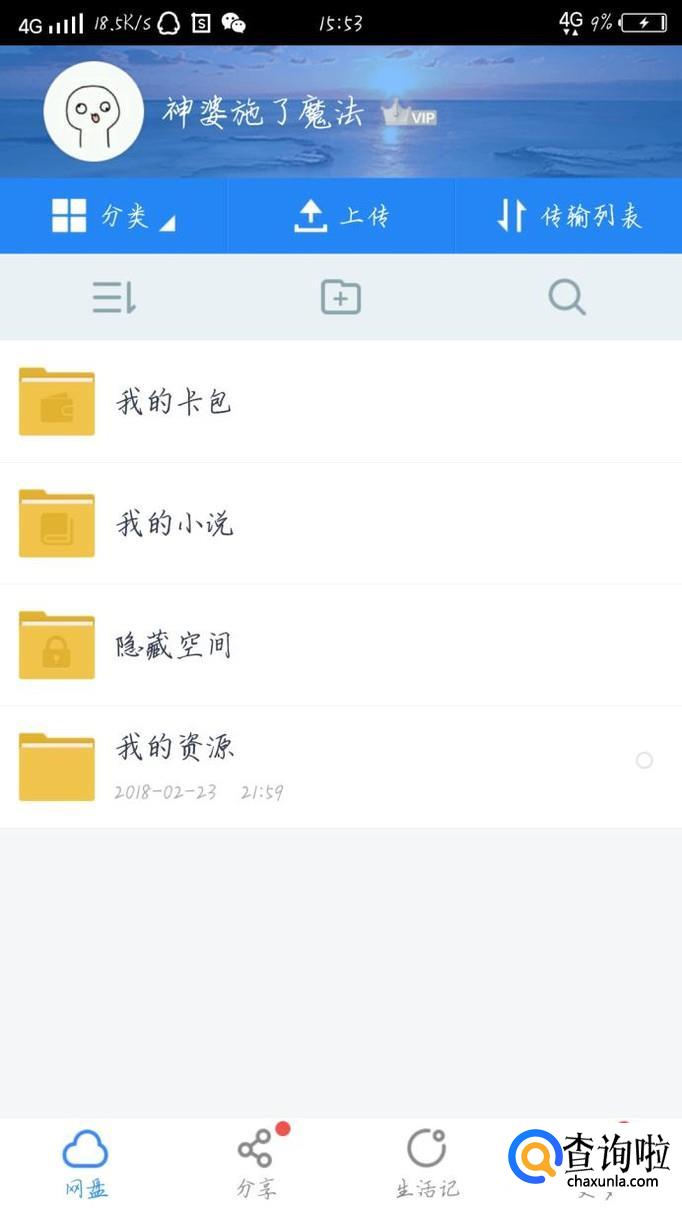
Task: Switch to the 生活记 tab
Action: click(x=427, y=1165)
